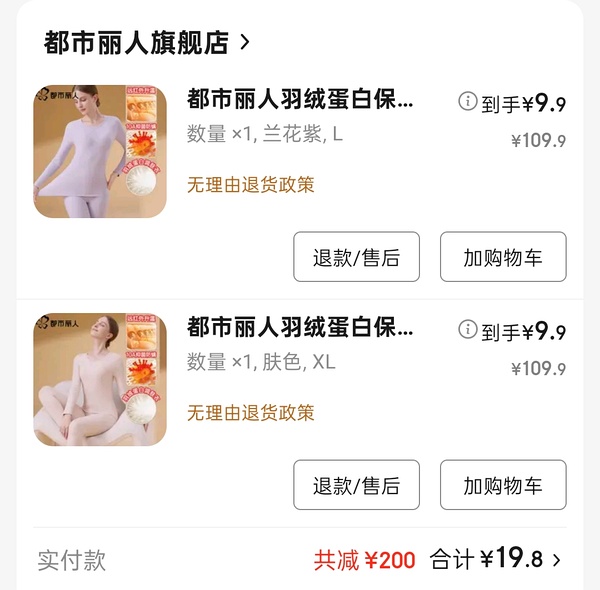Tap 退款/售后 for the 兰花紫 item
Viewport: 600px width, 590px height.
(356, 257)
